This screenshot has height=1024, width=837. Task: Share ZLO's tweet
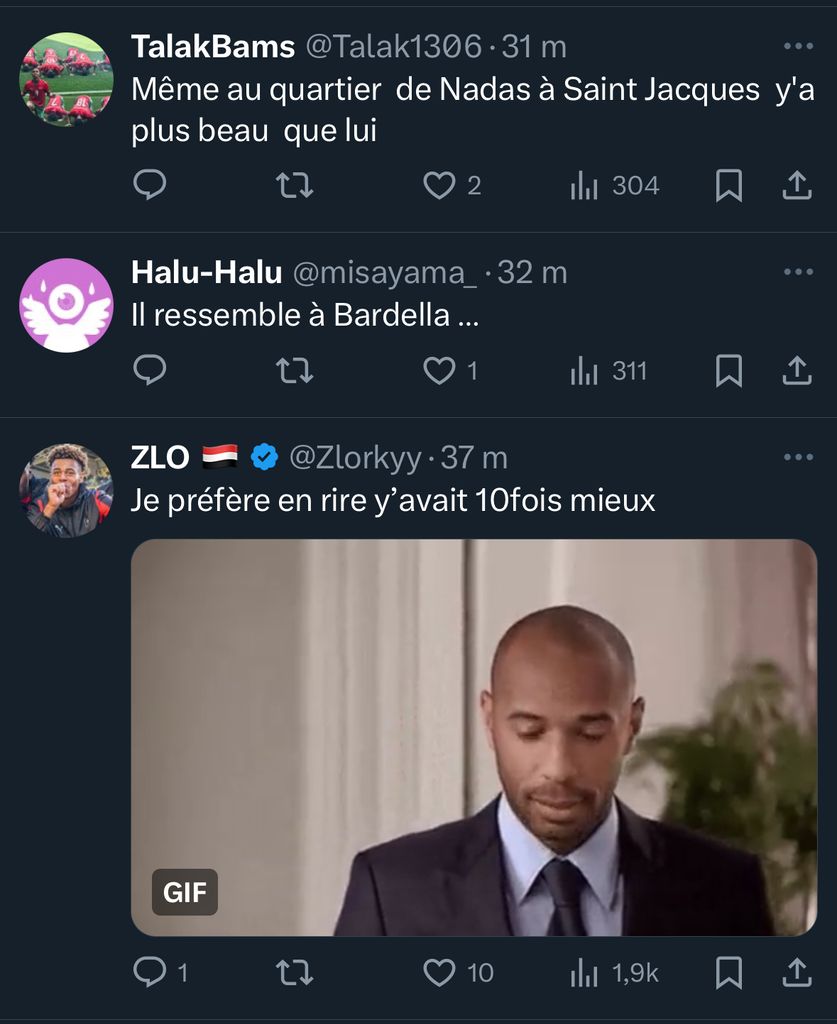pos(796,971)
